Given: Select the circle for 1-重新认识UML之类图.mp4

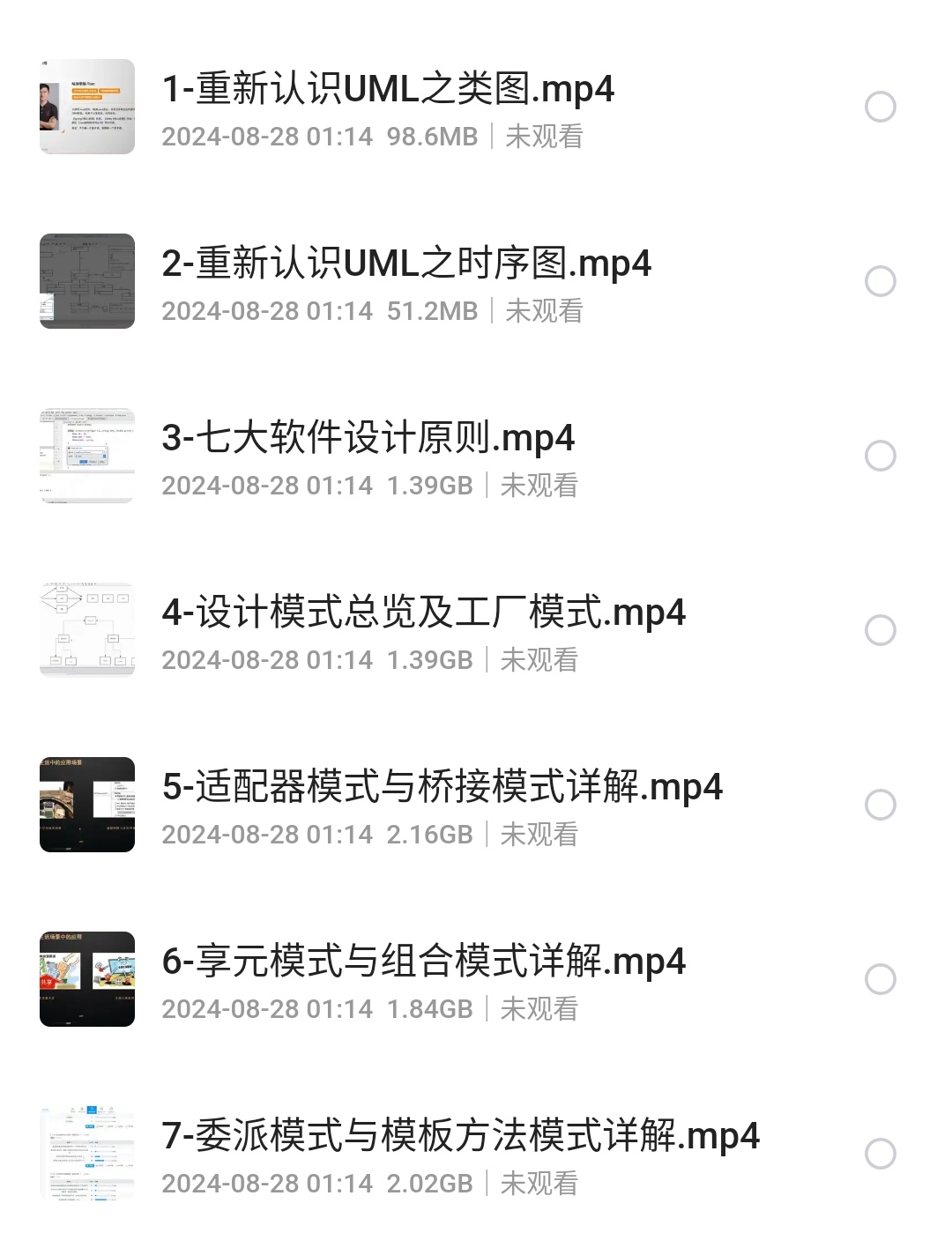Looking at the screenshot, I should coord(880,107).
